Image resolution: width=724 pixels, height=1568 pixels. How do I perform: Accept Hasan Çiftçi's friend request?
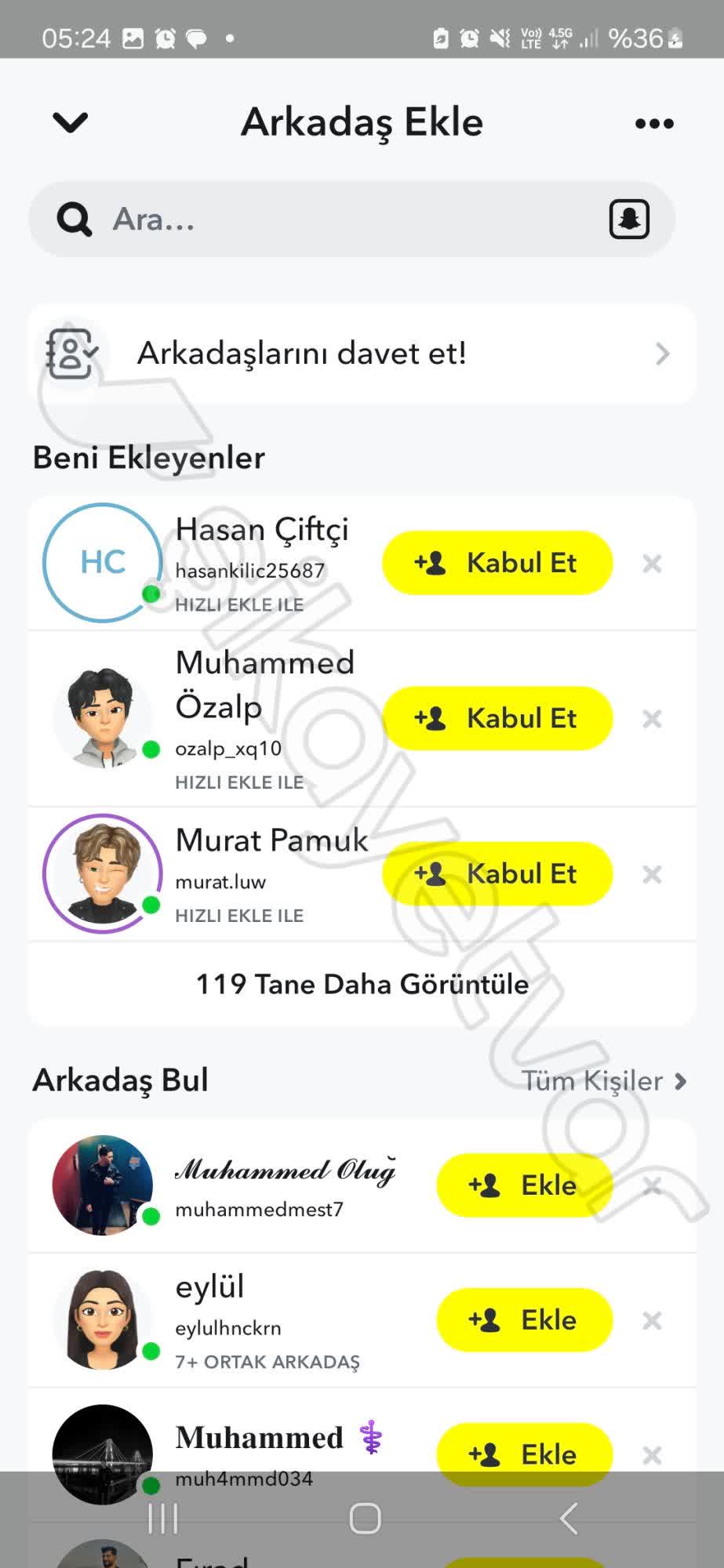point(497,563)
